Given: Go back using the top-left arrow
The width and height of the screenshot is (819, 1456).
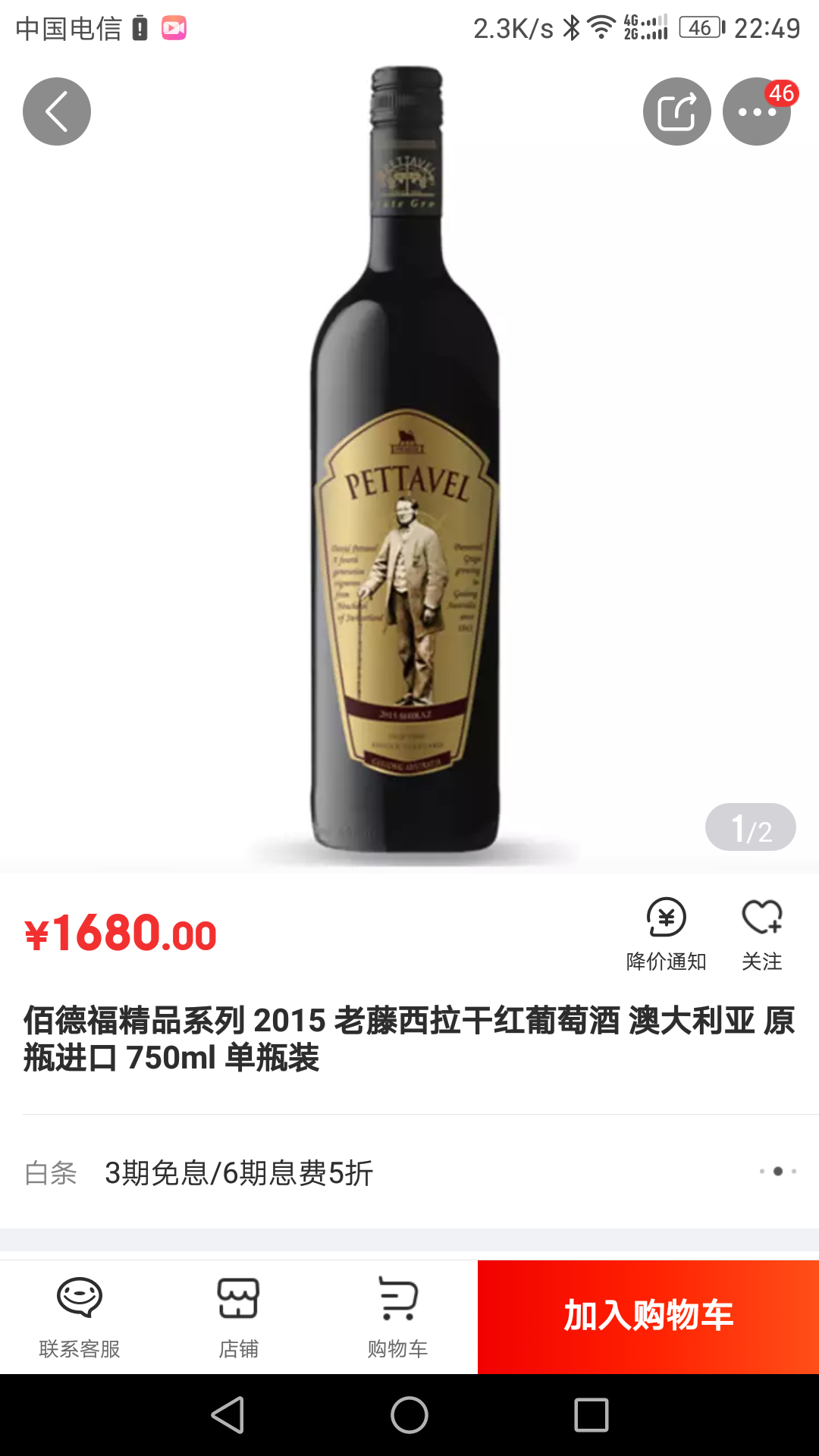Looking at the screenshot, I should point(57,111).
